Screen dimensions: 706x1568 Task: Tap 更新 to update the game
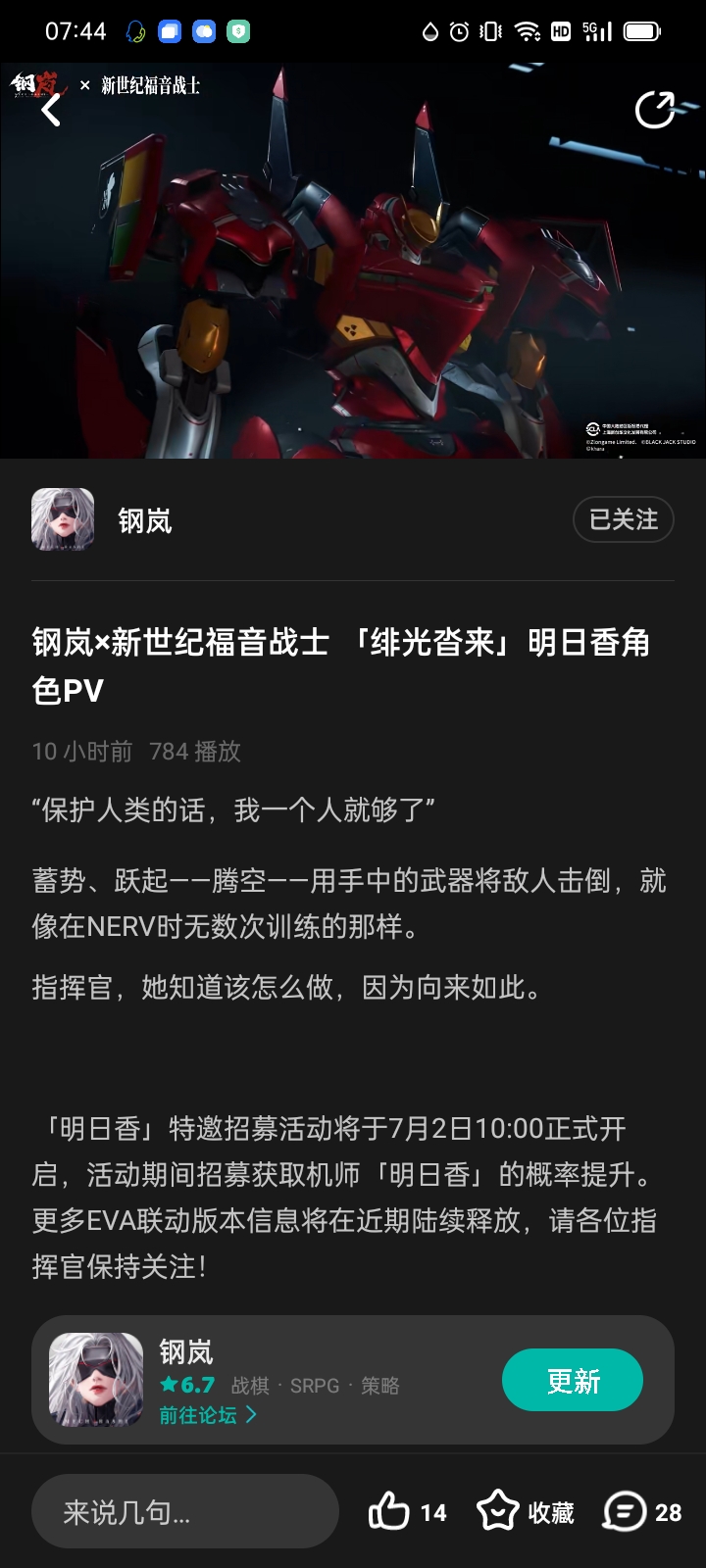point(573,1379)
